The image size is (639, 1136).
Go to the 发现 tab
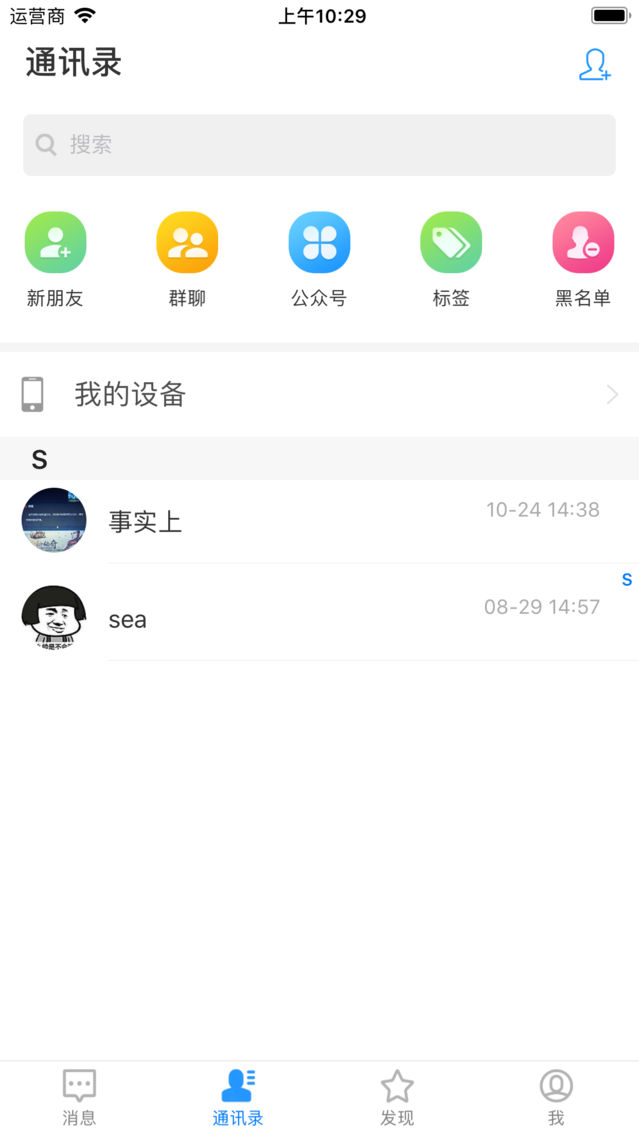(x=397, y=1097)
